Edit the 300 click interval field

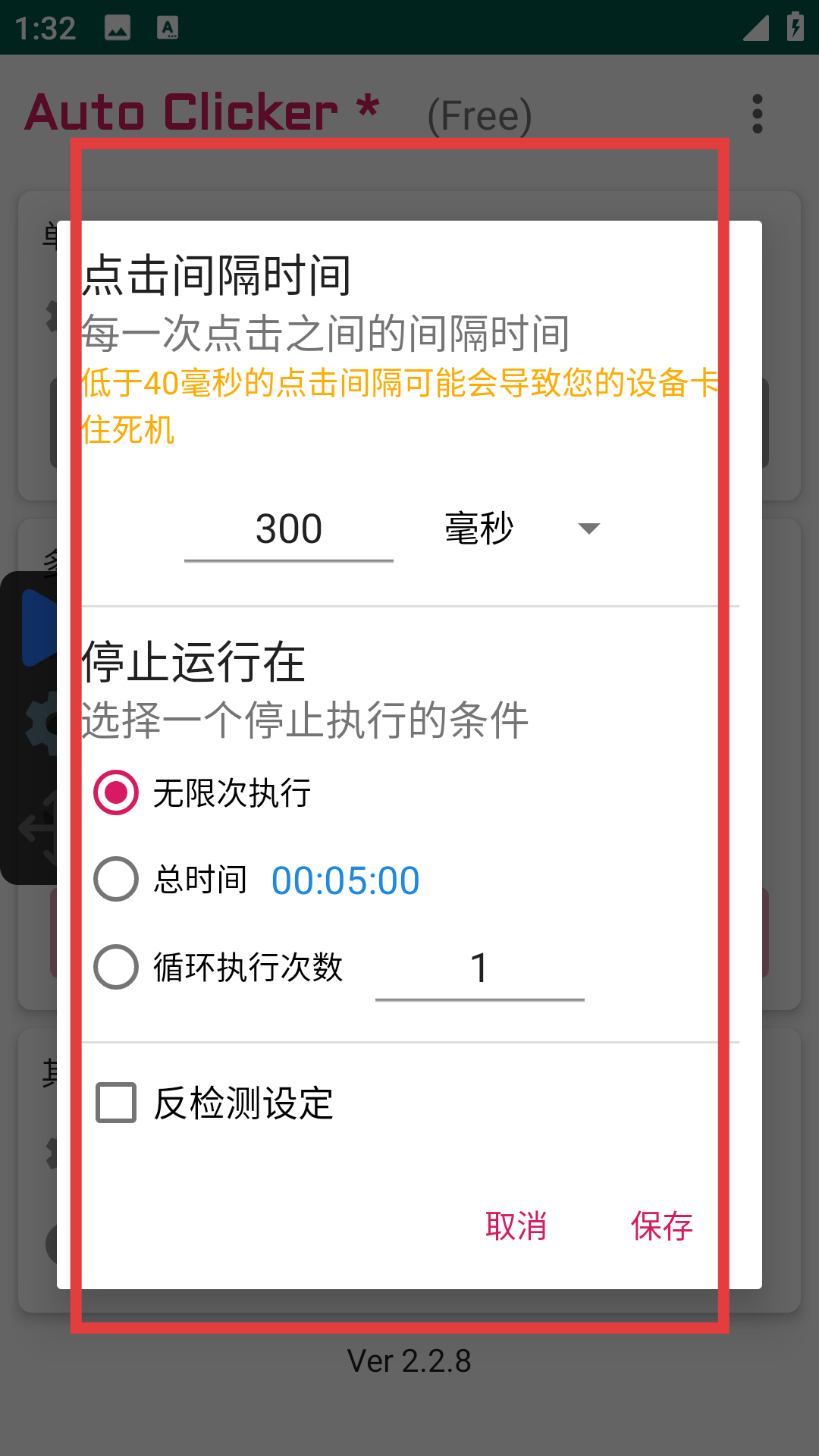[288, 529]
